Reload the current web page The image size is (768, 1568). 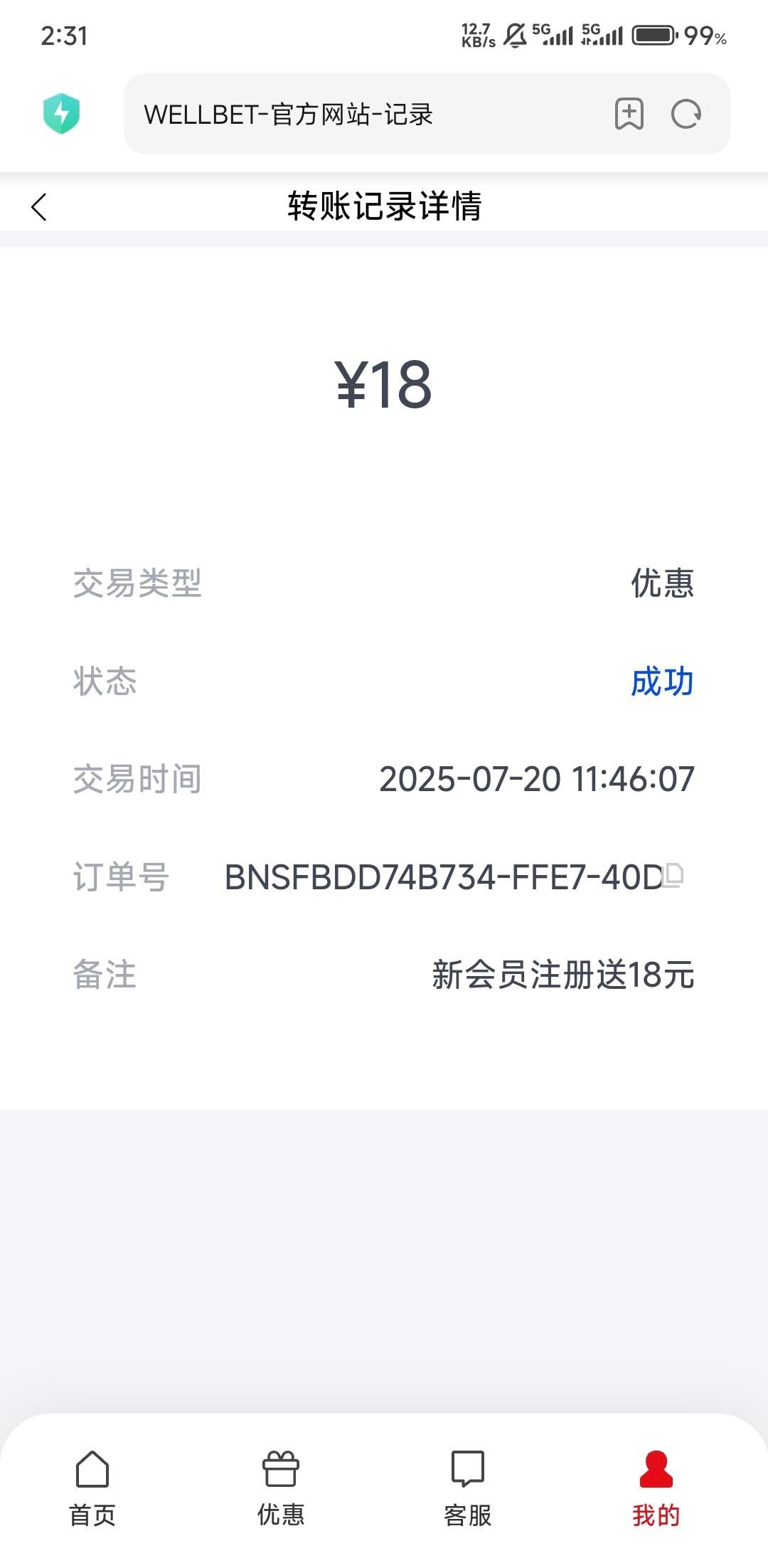click(x=686, y=114)
